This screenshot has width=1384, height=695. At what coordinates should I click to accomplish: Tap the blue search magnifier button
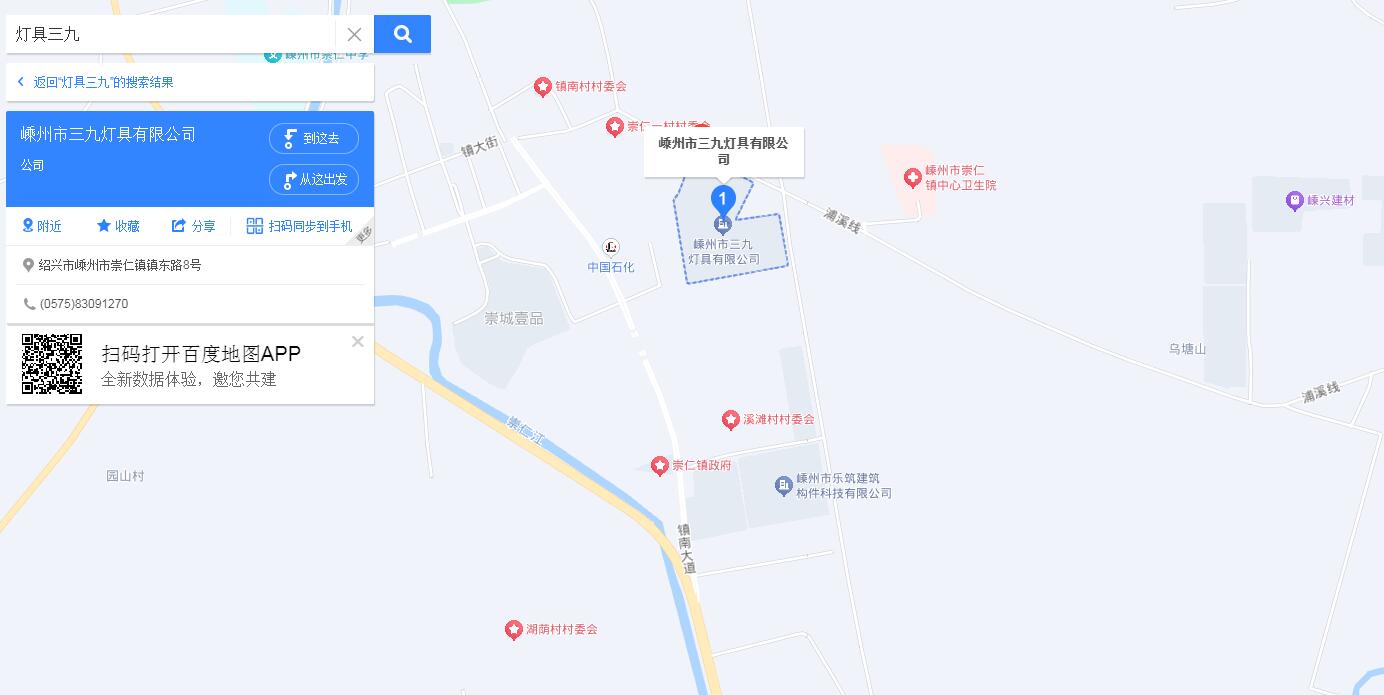pyautogui.click(x=402, y=34)
